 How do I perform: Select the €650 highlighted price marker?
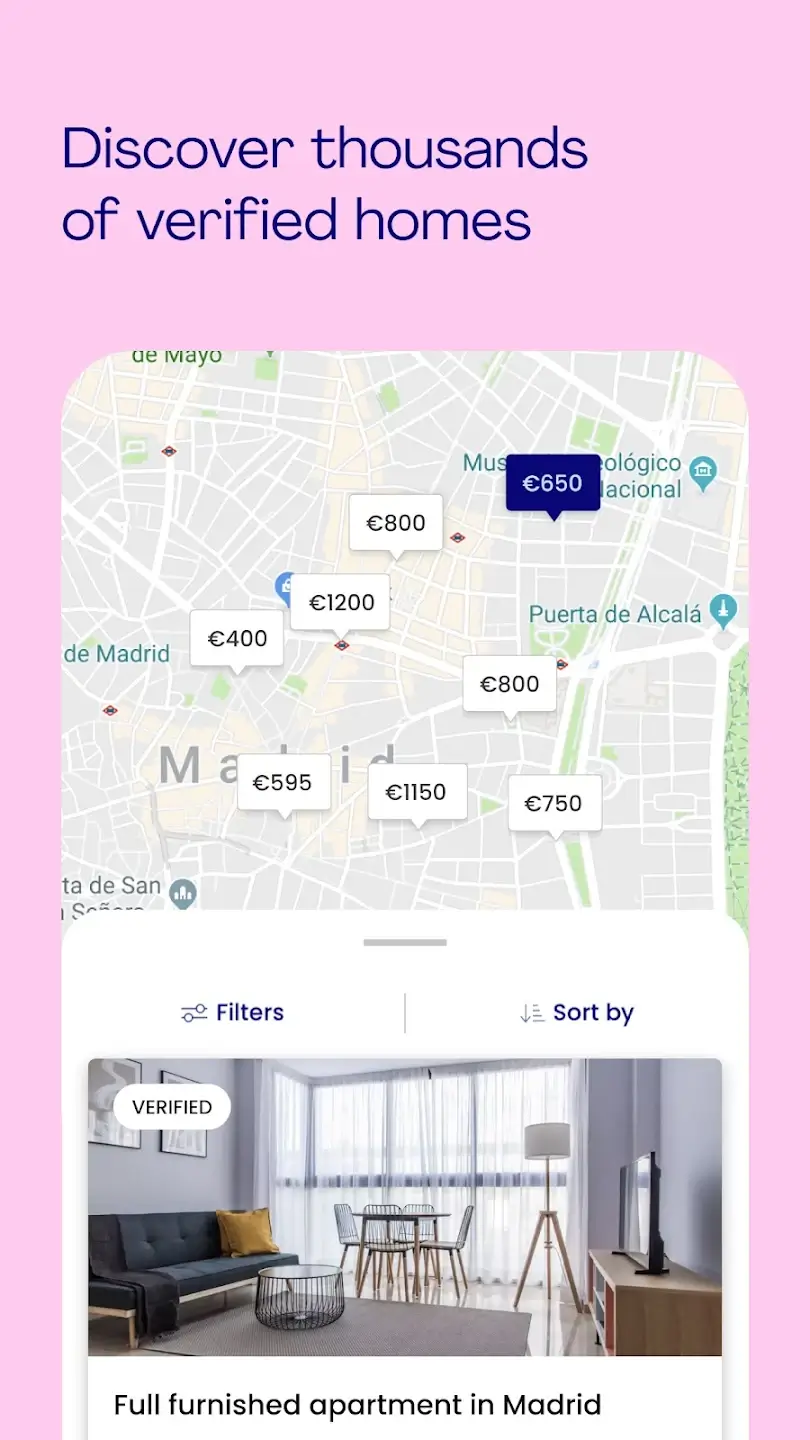click(553, 483)
